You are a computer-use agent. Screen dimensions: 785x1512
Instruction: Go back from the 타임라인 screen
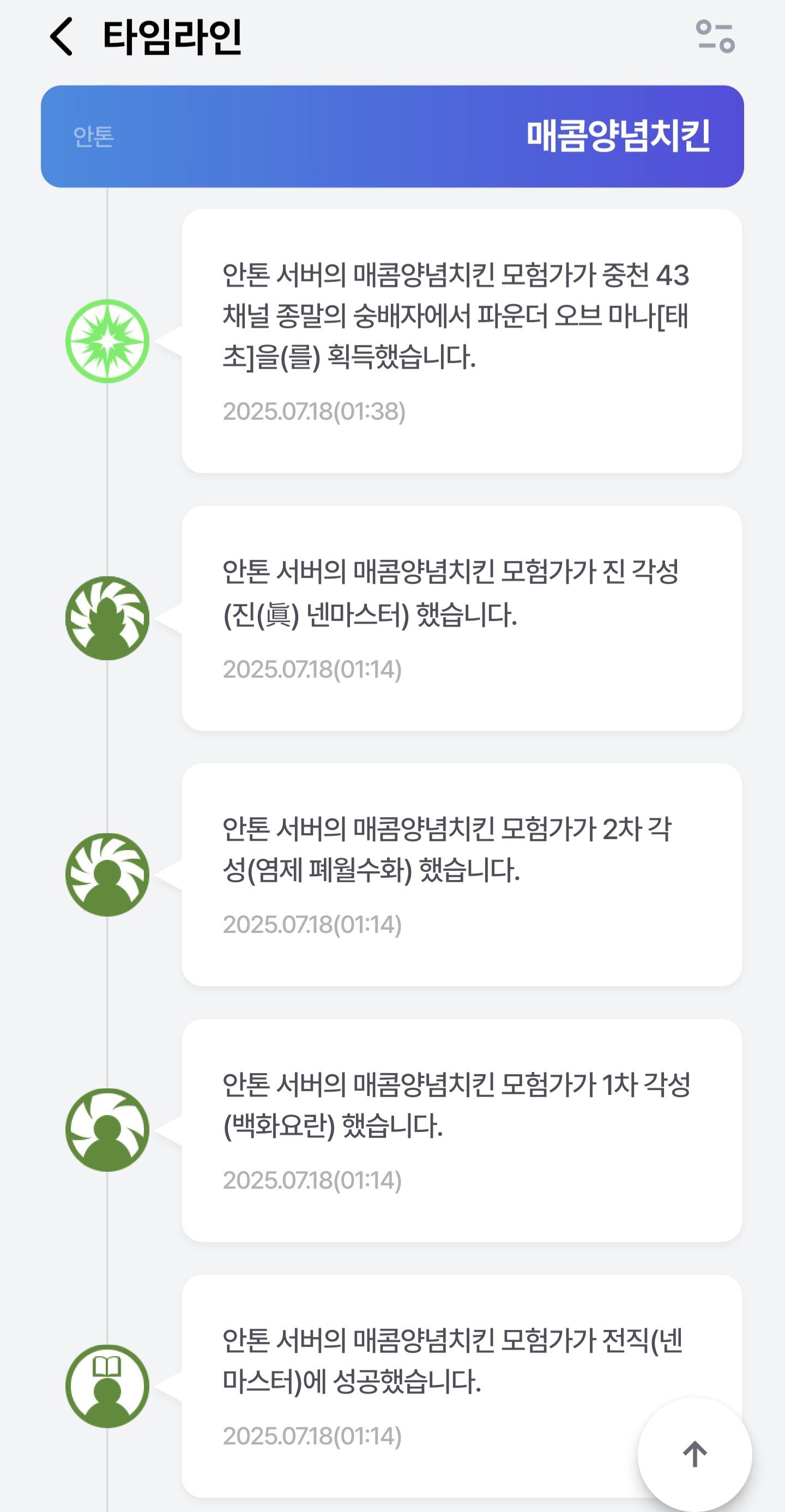(x=62, y=37)
